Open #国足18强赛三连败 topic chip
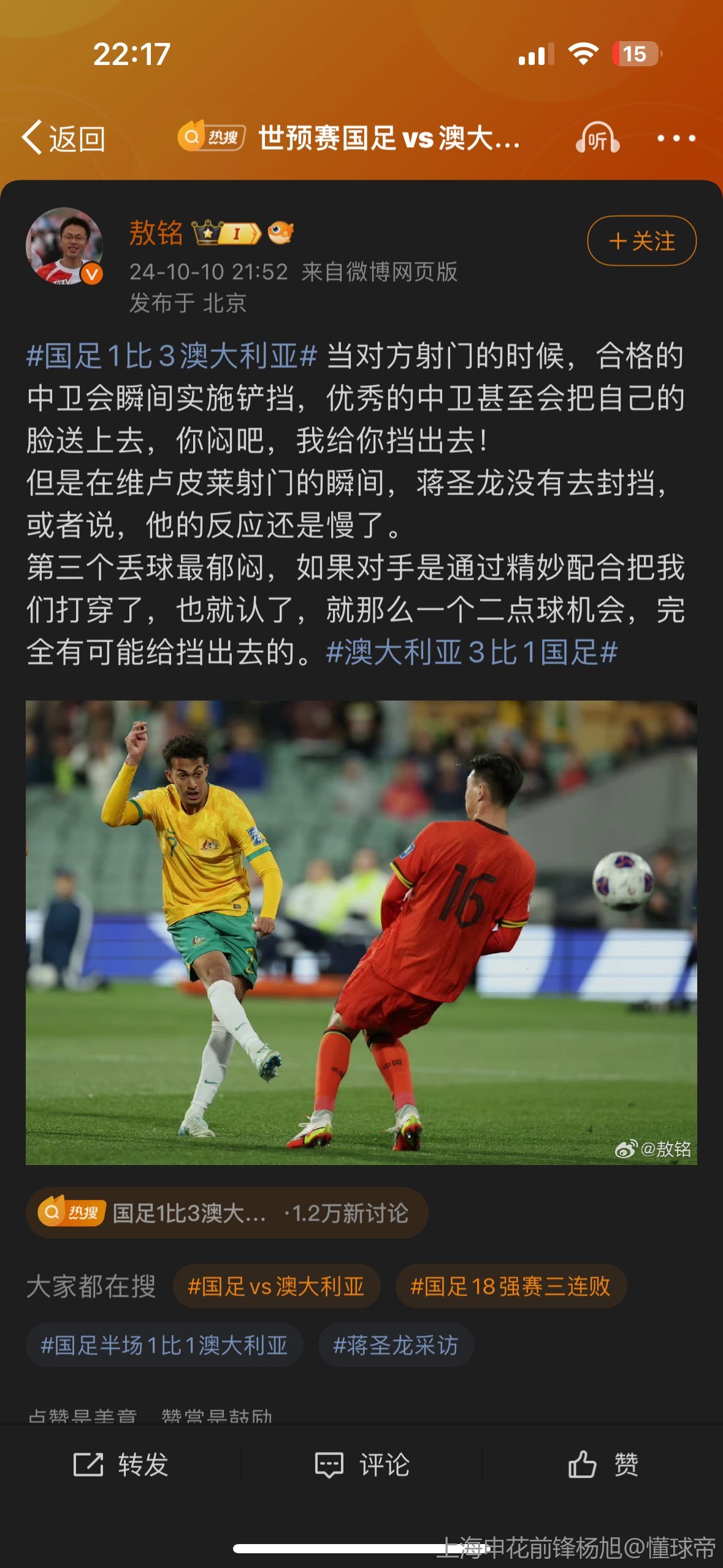723x1568 pixels. pyautogui.click(x=510, y=1286)
